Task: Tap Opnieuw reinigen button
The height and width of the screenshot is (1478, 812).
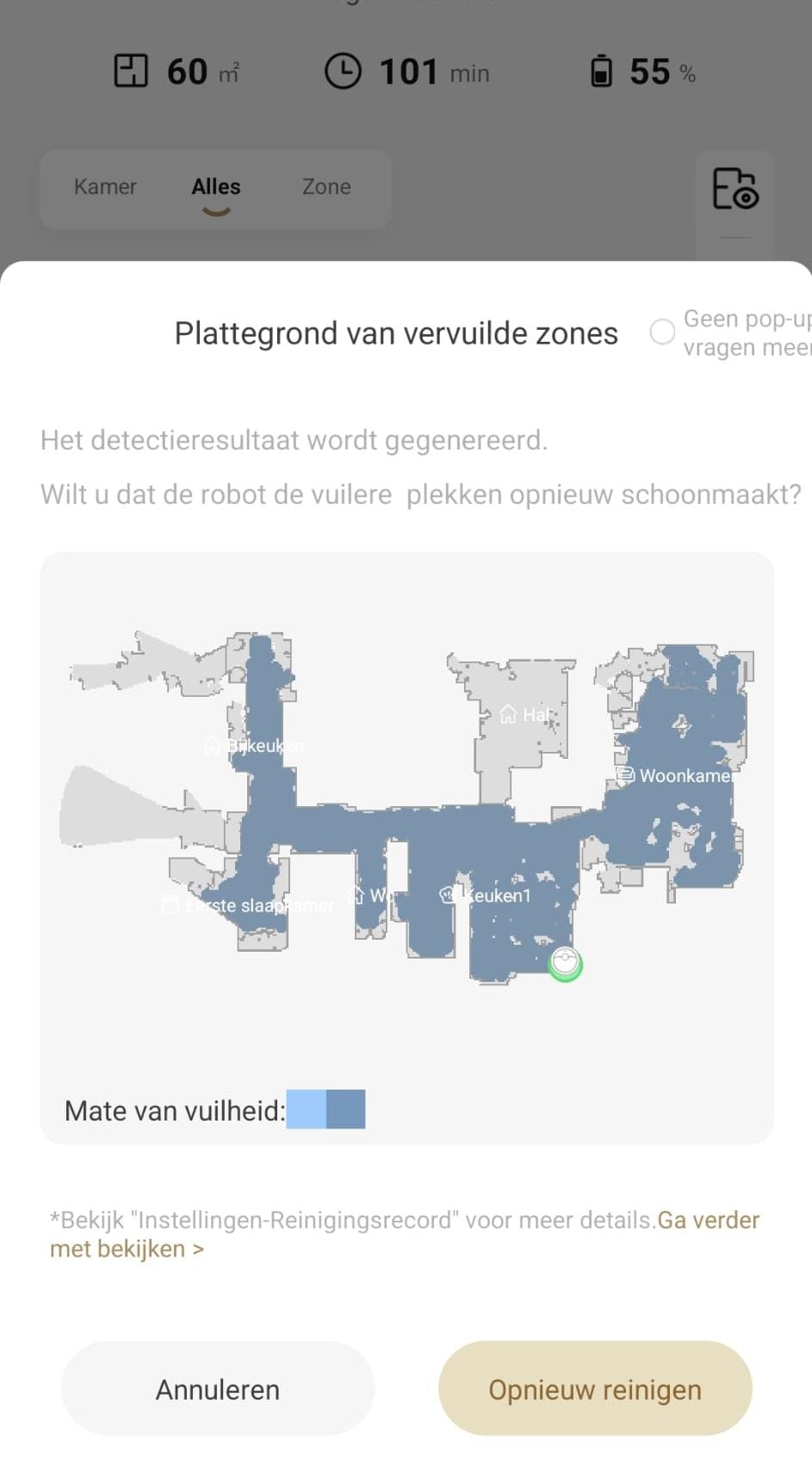Action: click(x=595, y=1388)
